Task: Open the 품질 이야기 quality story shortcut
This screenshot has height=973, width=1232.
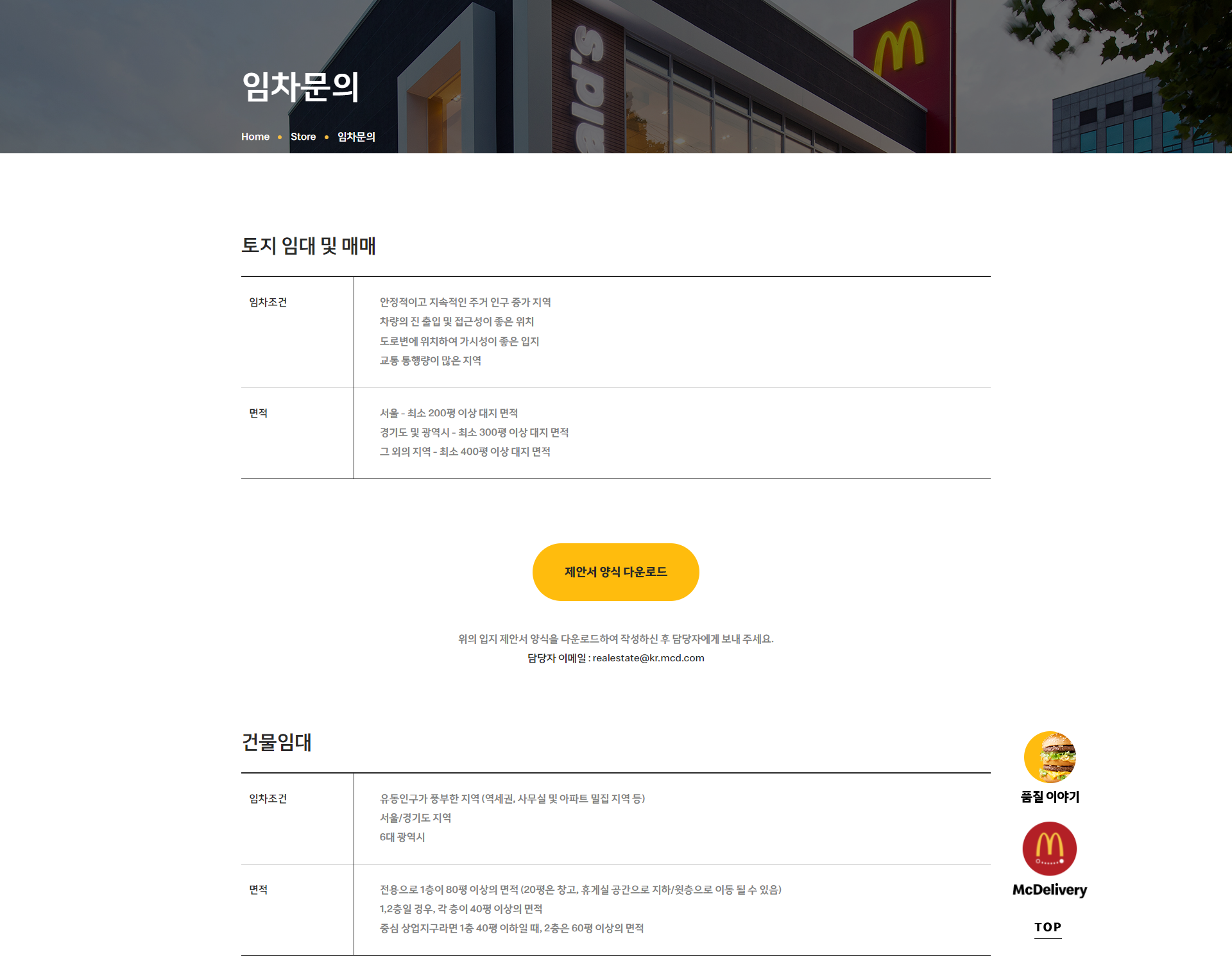Action: tap(1050, 767)
